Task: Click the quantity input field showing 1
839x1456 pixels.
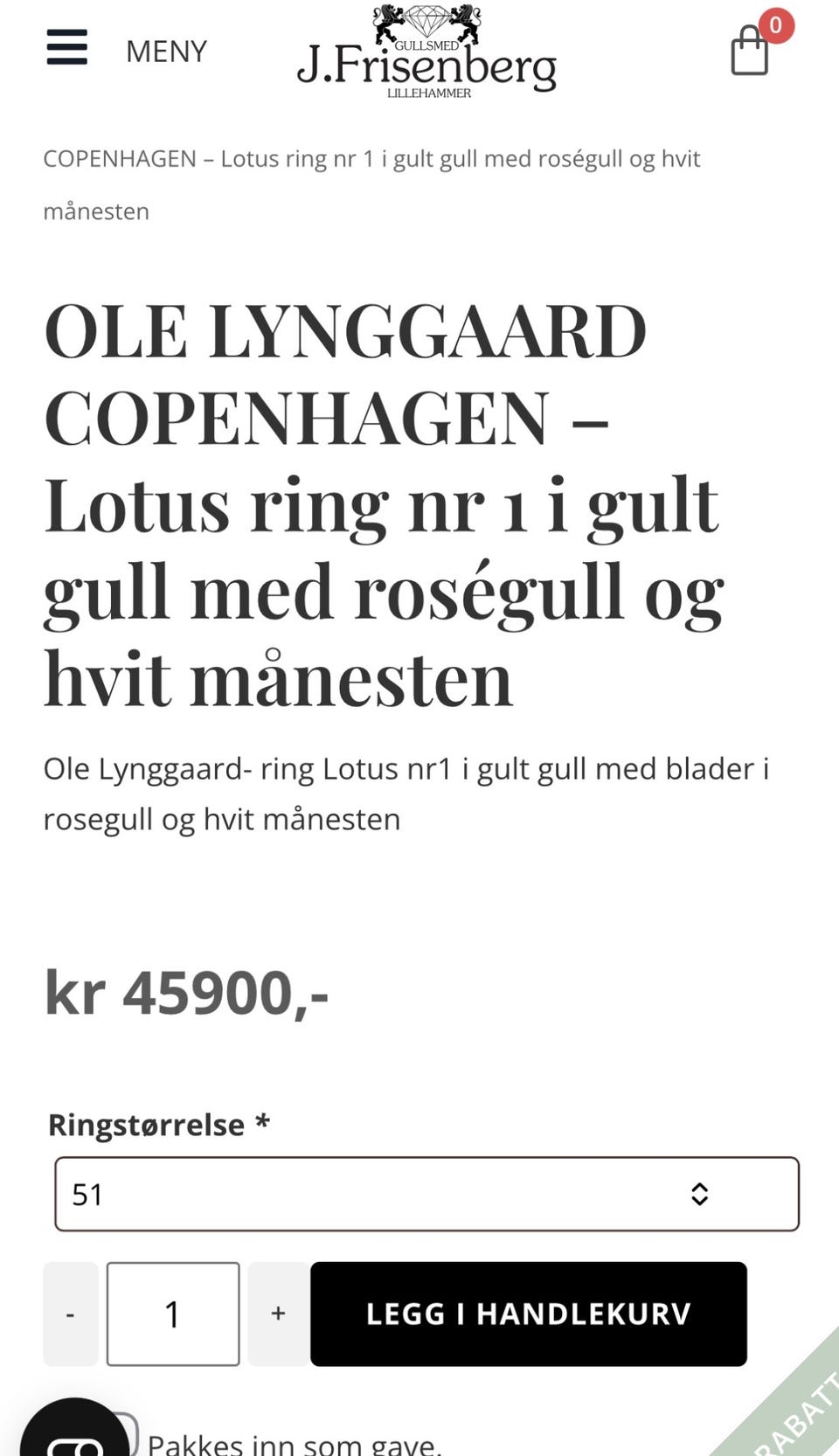Action: (x=172, y=1313)
